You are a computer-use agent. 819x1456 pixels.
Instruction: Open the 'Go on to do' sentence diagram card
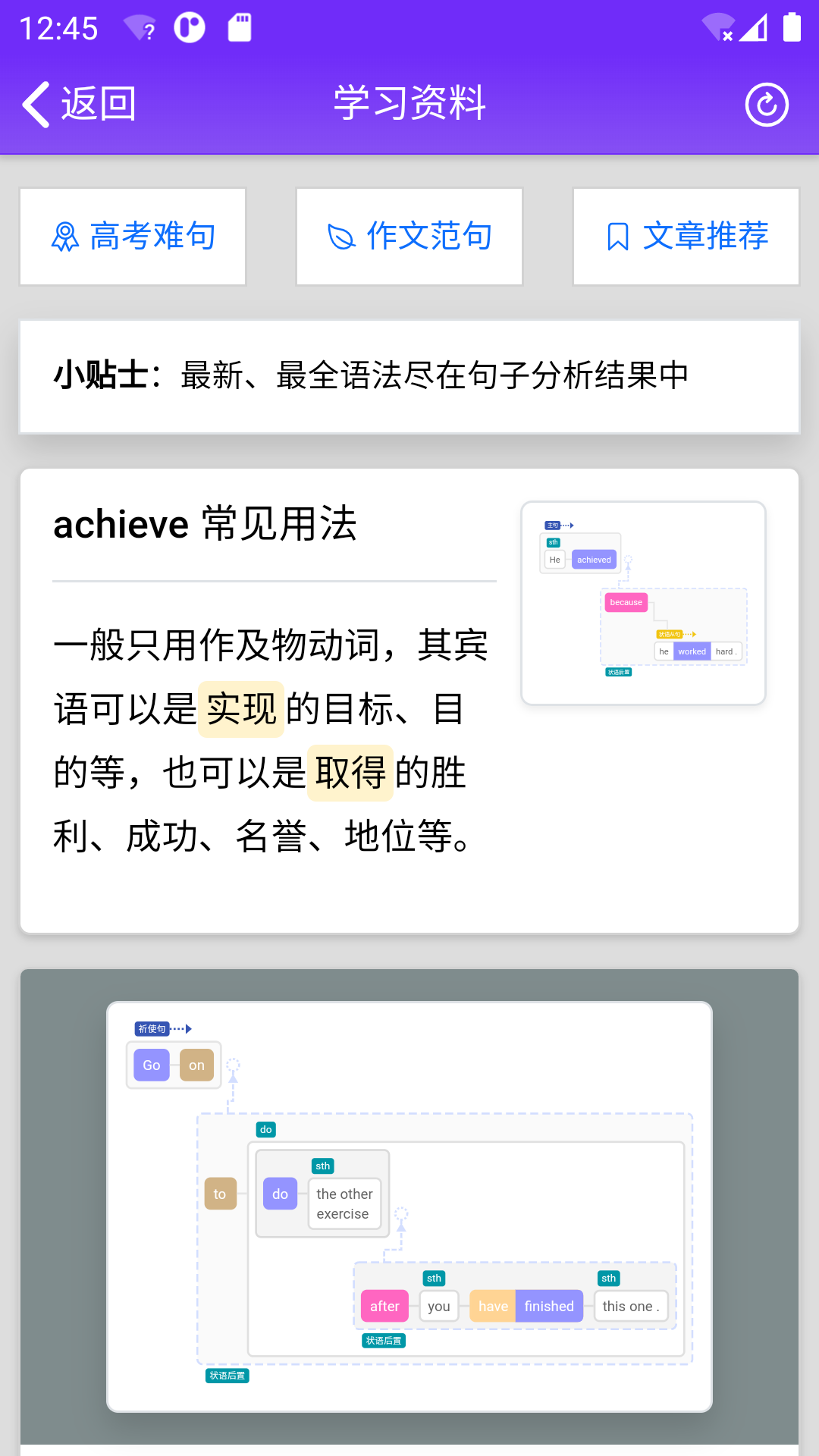(x=409, y=1206)
